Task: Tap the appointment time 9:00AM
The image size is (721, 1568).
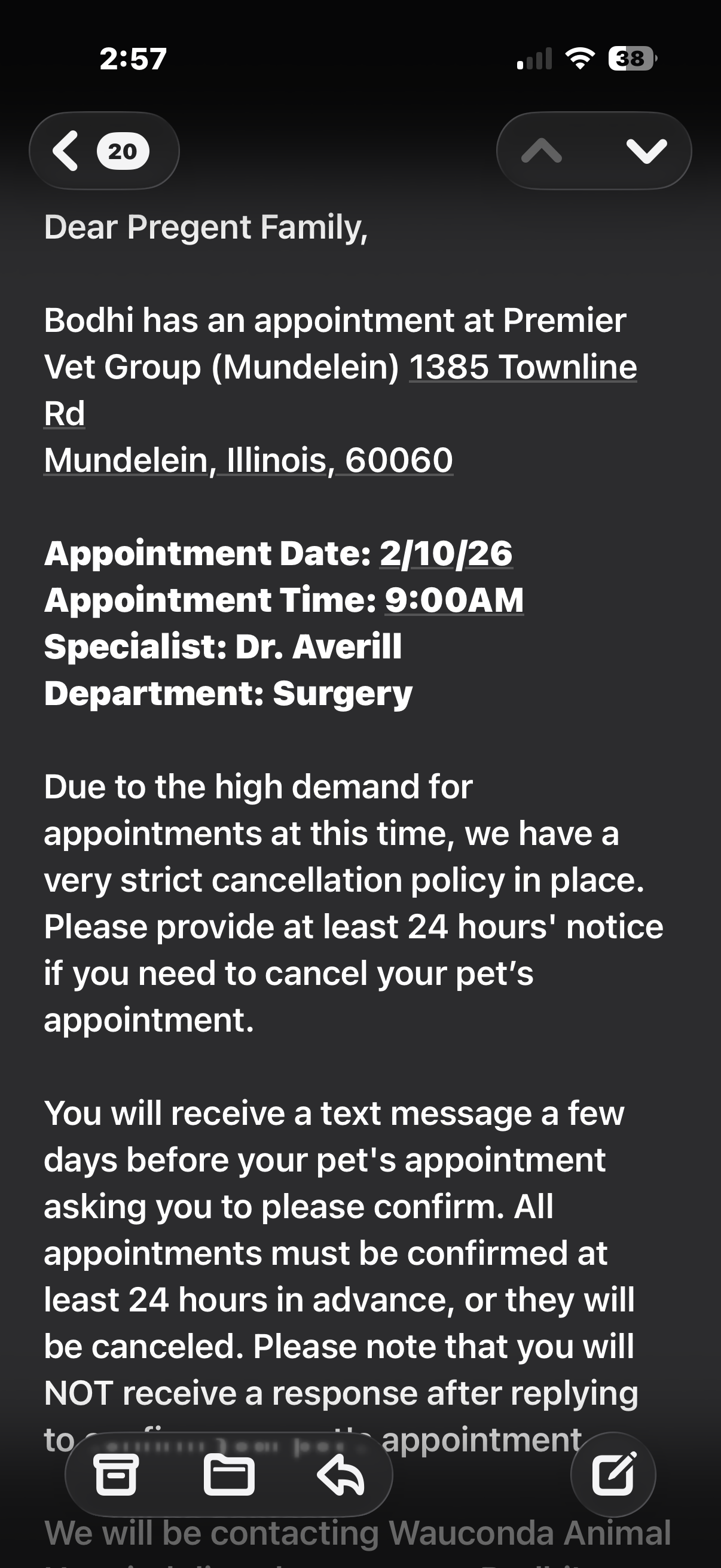Action: [x=454, y=600]
